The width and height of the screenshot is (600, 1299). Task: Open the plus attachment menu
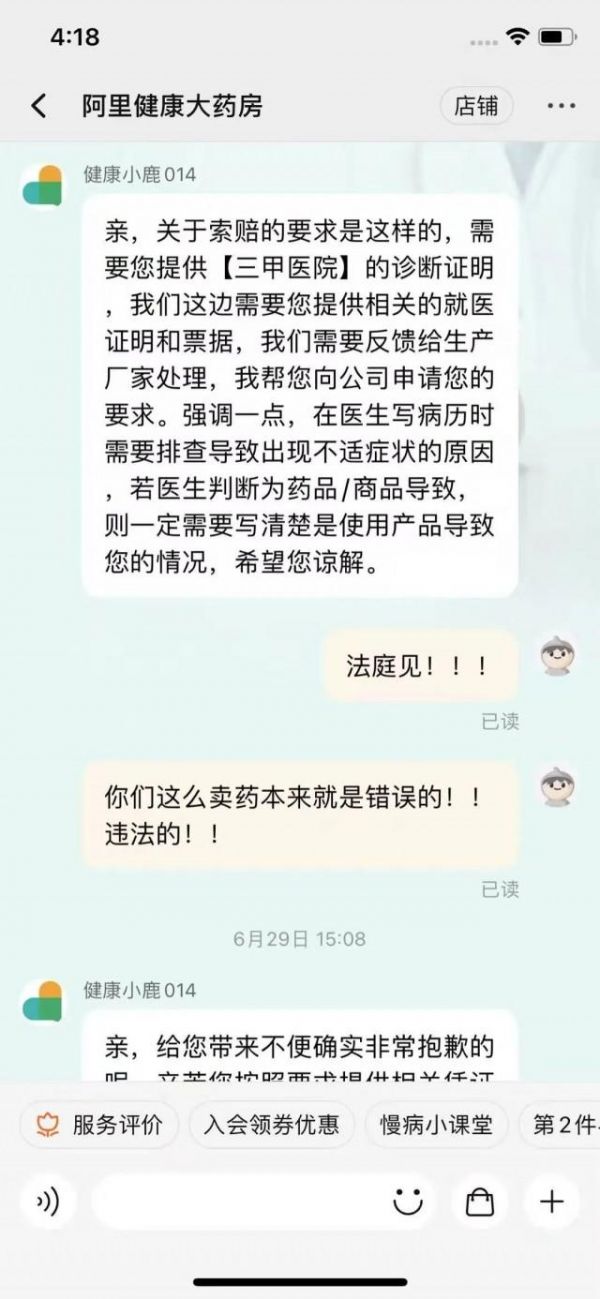point(551,1202)
